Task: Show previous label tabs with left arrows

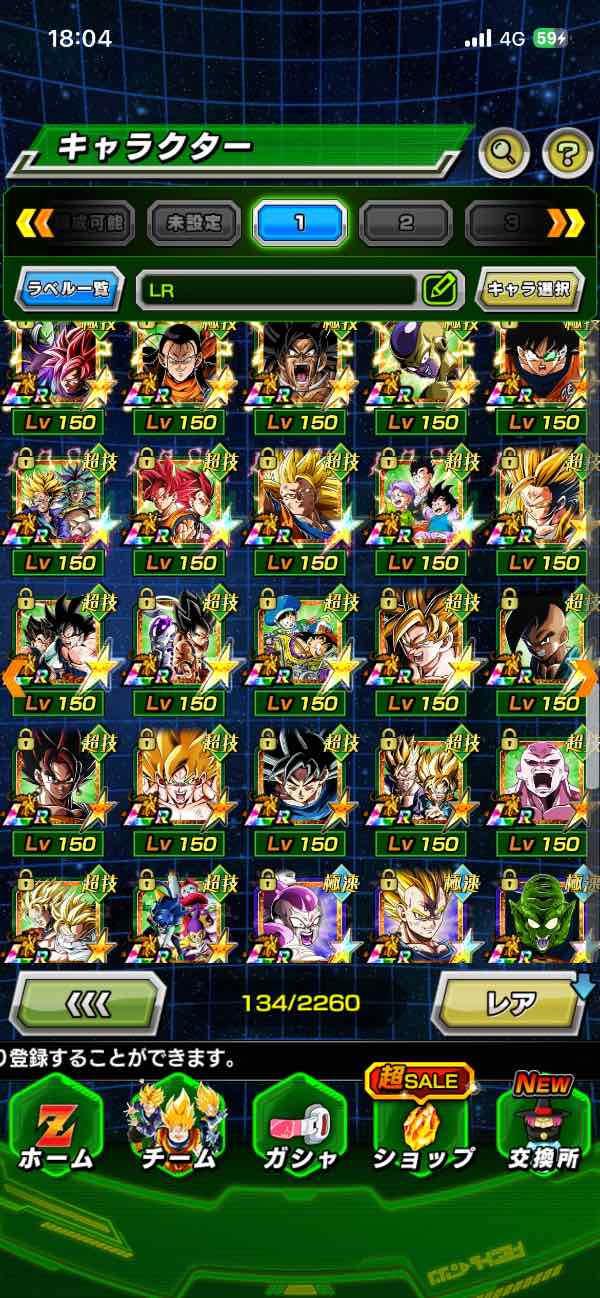Action: [33, 222]
